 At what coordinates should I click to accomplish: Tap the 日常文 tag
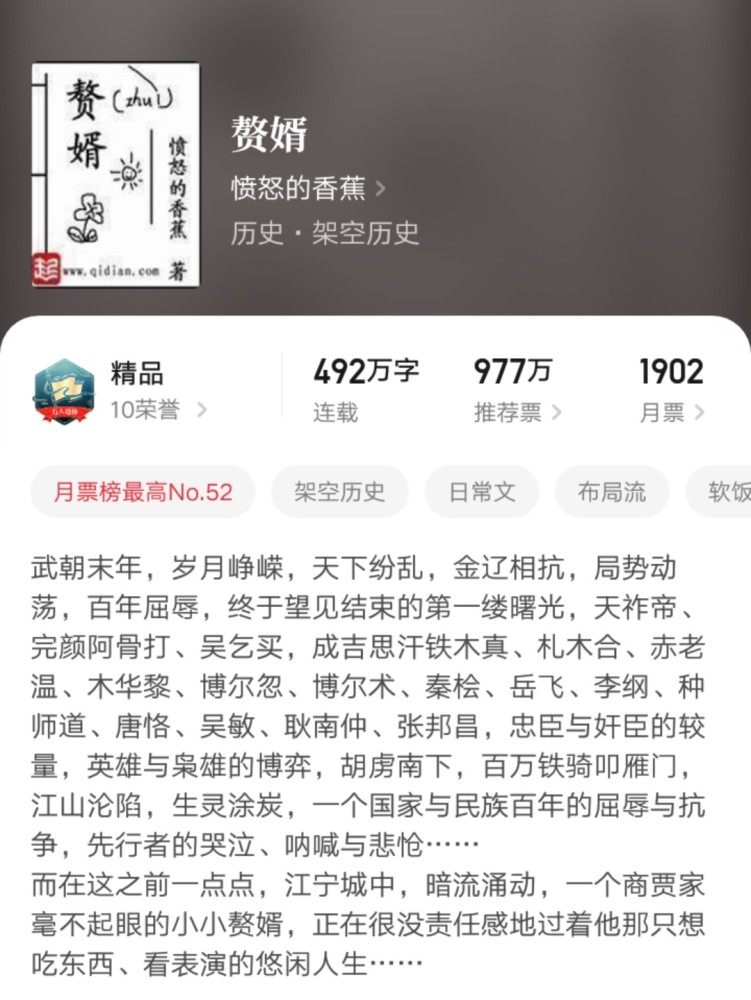tap(481, 491)
